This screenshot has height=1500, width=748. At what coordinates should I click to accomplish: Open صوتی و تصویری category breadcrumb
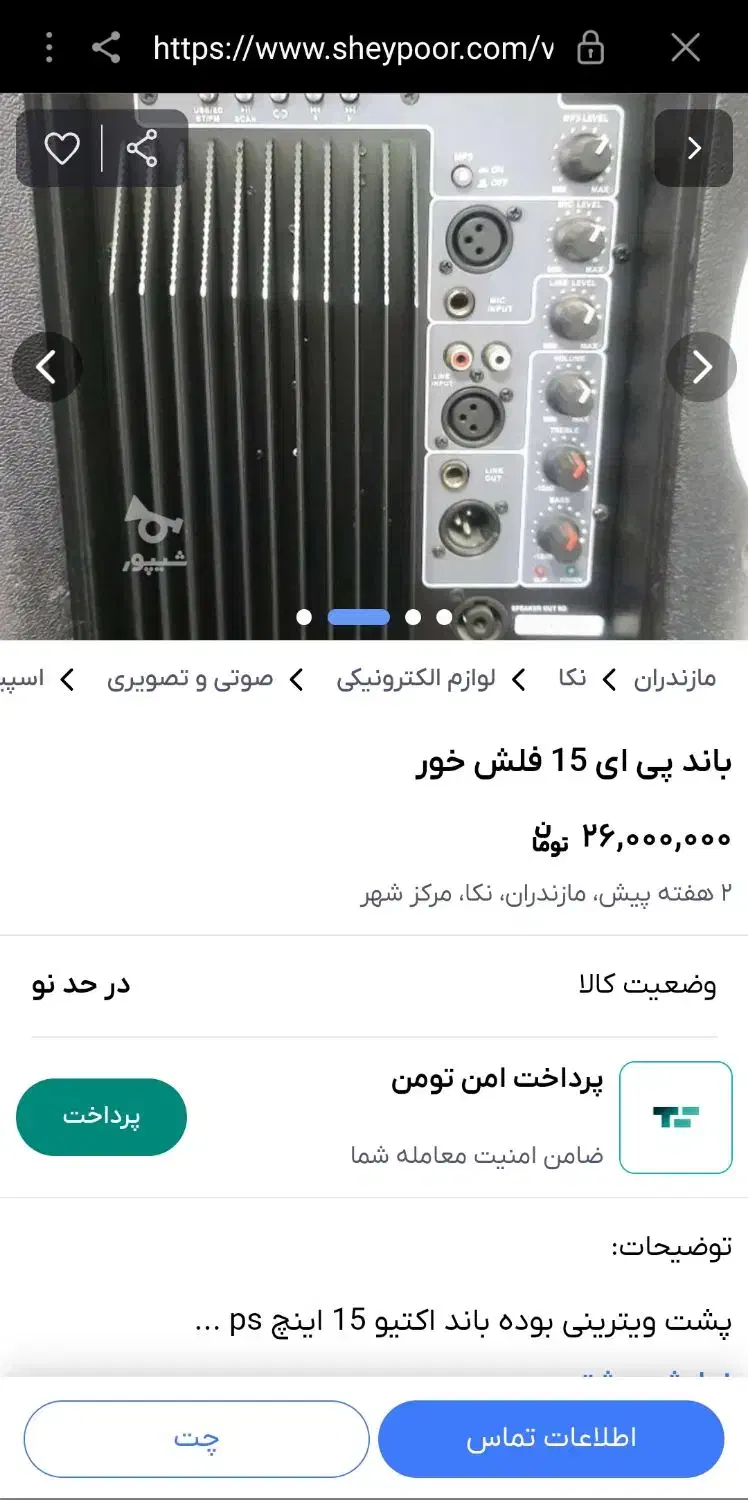(190, 680)
